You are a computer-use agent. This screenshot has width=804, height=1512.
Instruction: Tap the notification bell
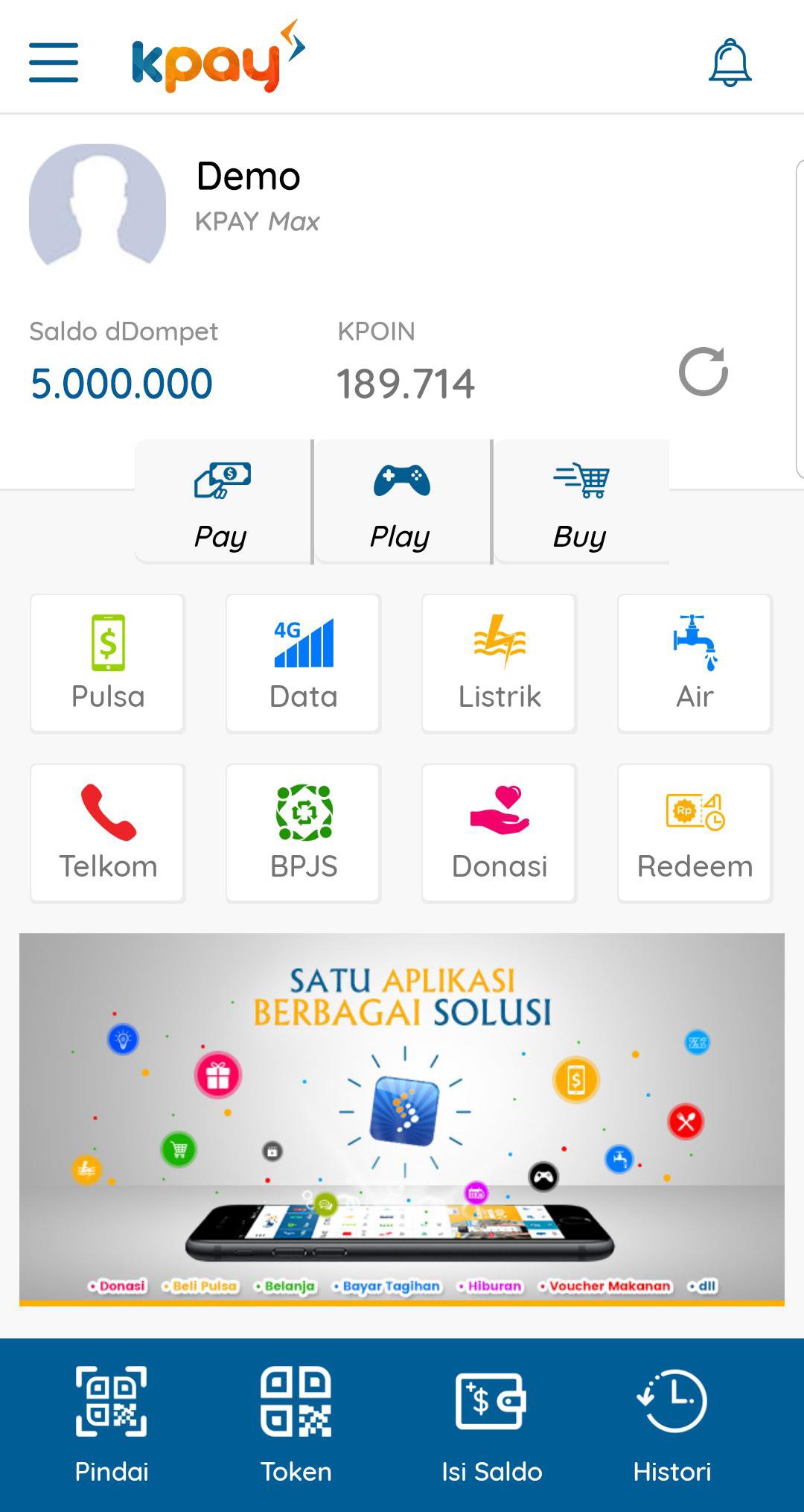coord(729,63)
